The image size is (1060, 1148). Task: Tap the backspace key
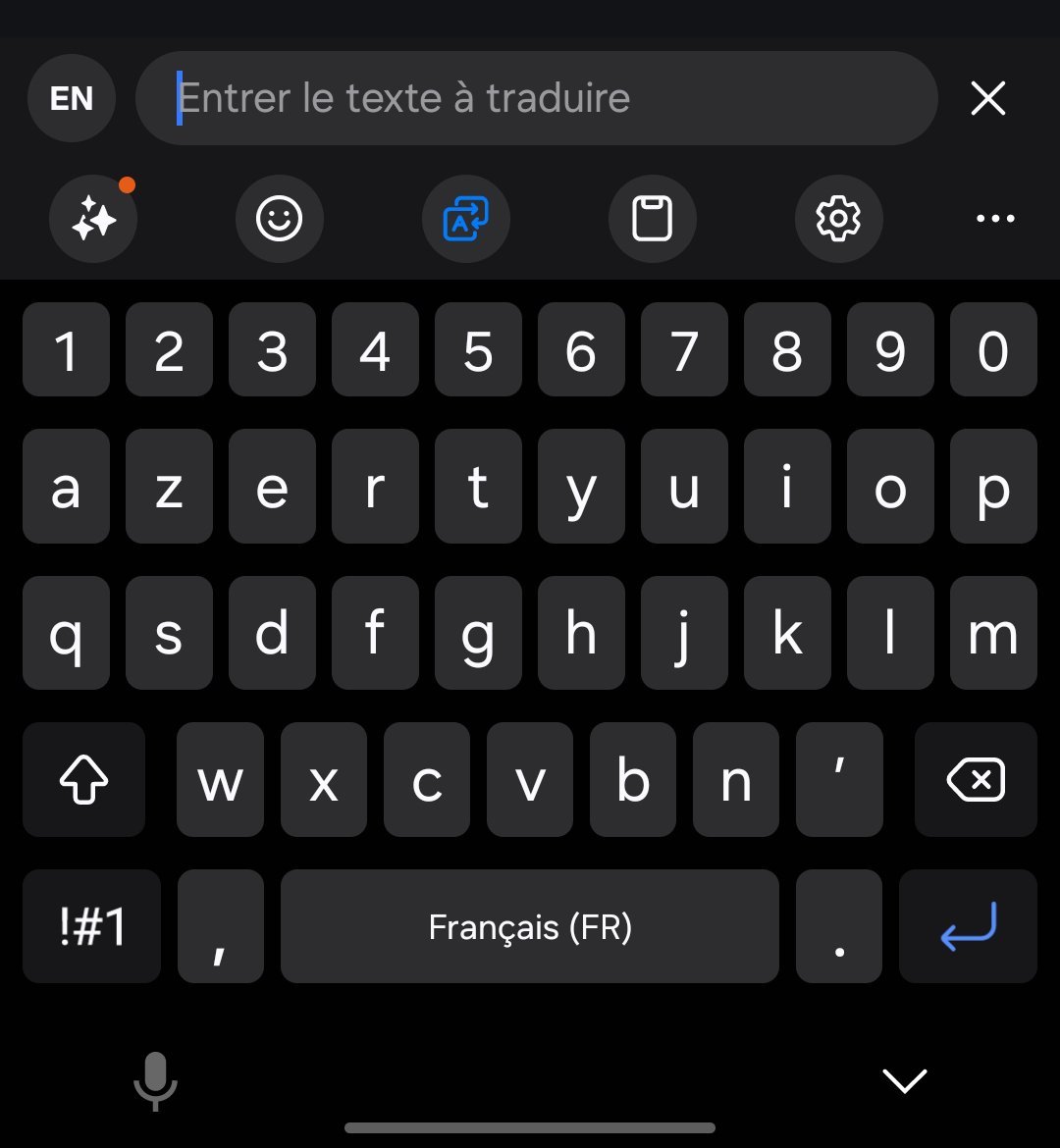pos(975,780)
